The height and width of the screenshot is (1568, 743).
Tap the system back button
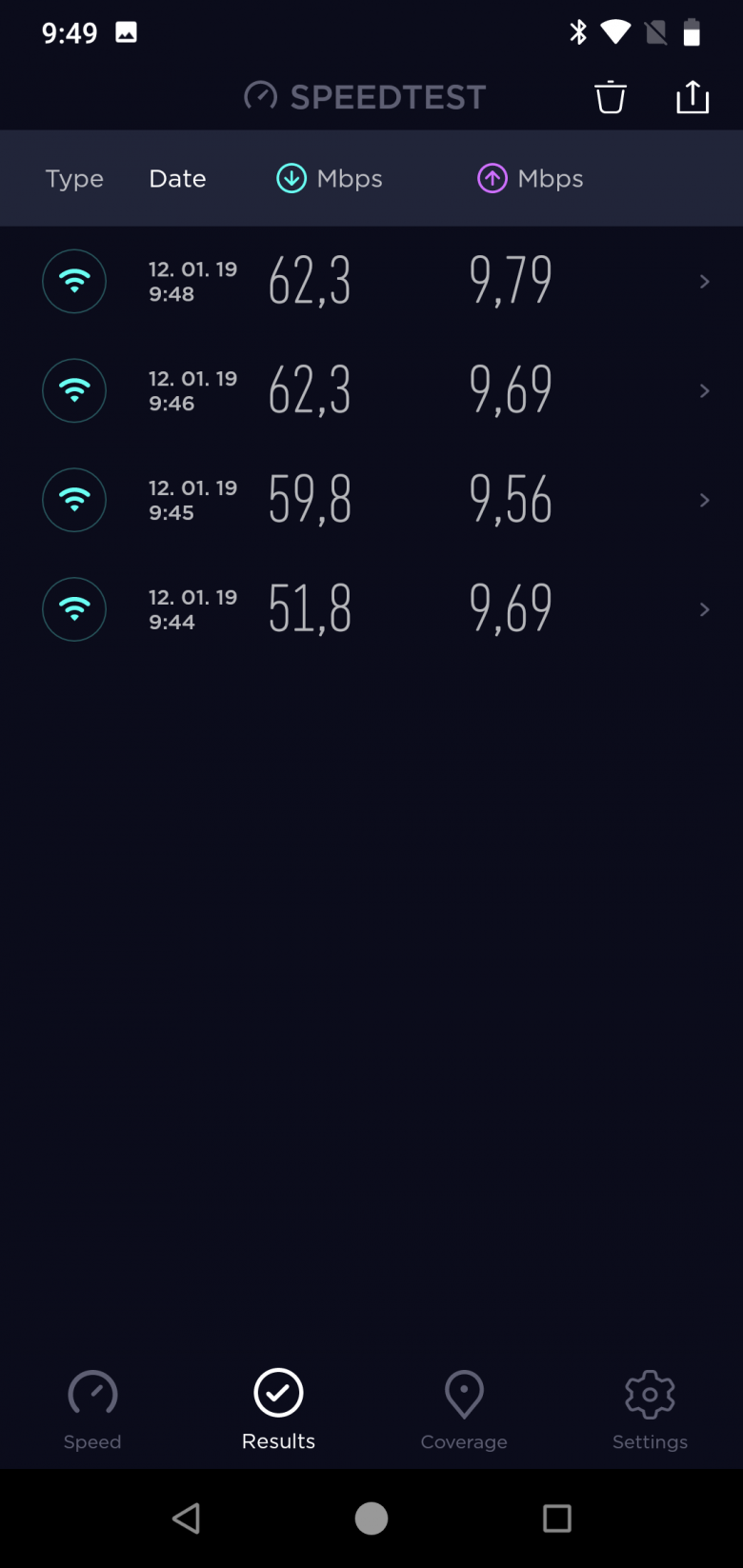(186, 1518)
